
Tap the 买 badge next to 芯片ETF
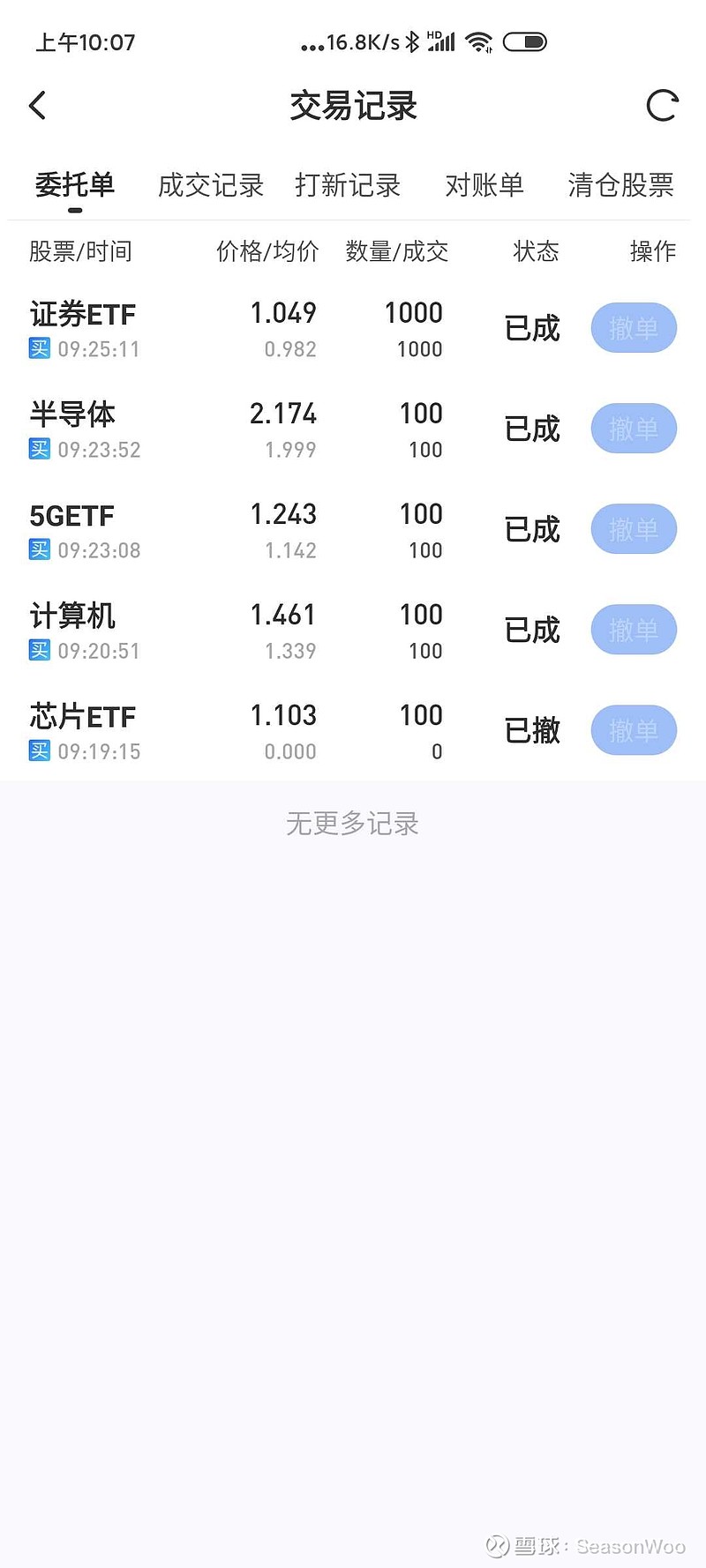point(37,751)
